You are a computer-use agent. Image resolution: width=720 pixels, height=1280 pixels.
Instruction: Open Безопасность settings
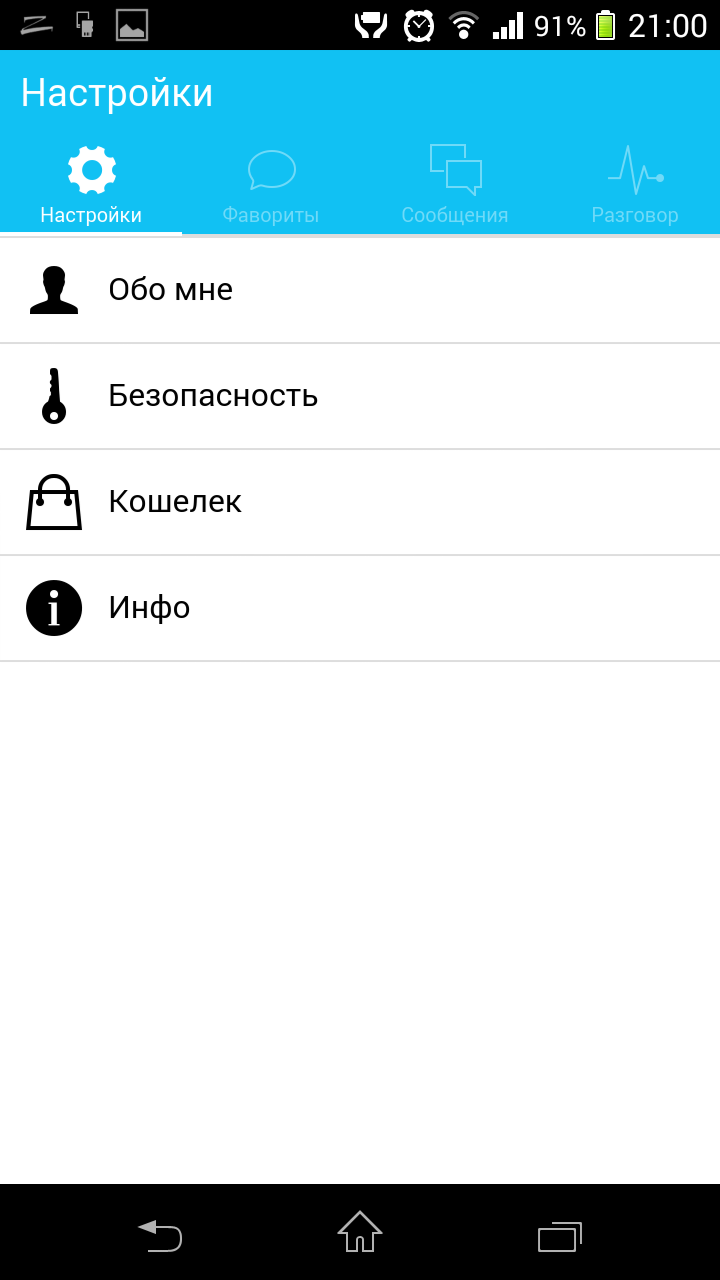coord(360,396)
